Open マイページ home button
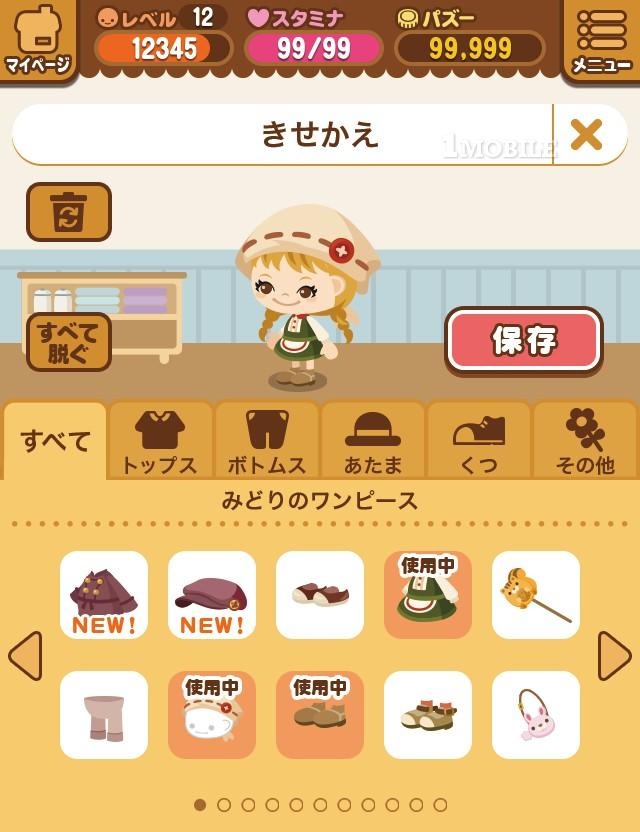The width and height of the screenshot is (640, 832). tap(38, 40)
